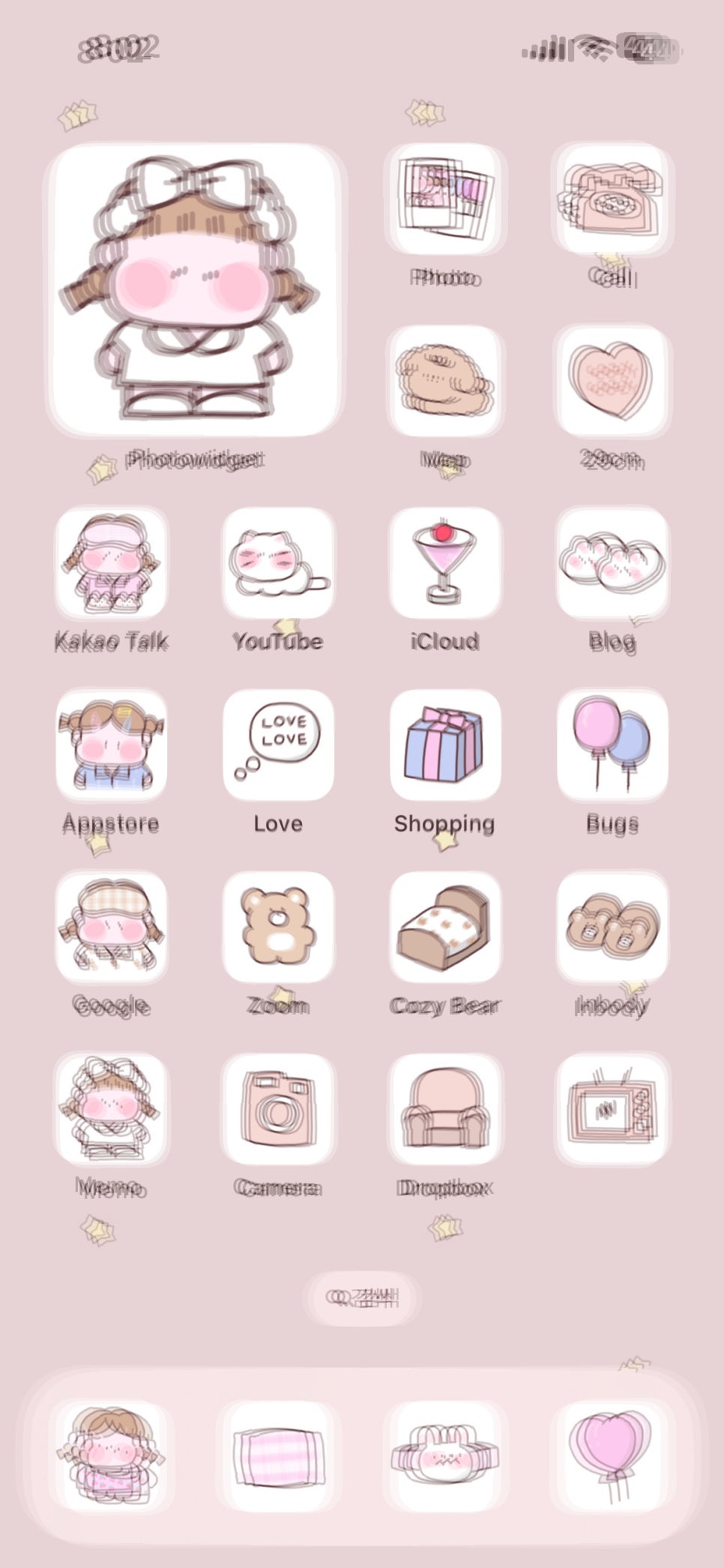Viewport: 724px width, 1568px height.
Task: Launch Kakao Talk
Action: point(112,563)
